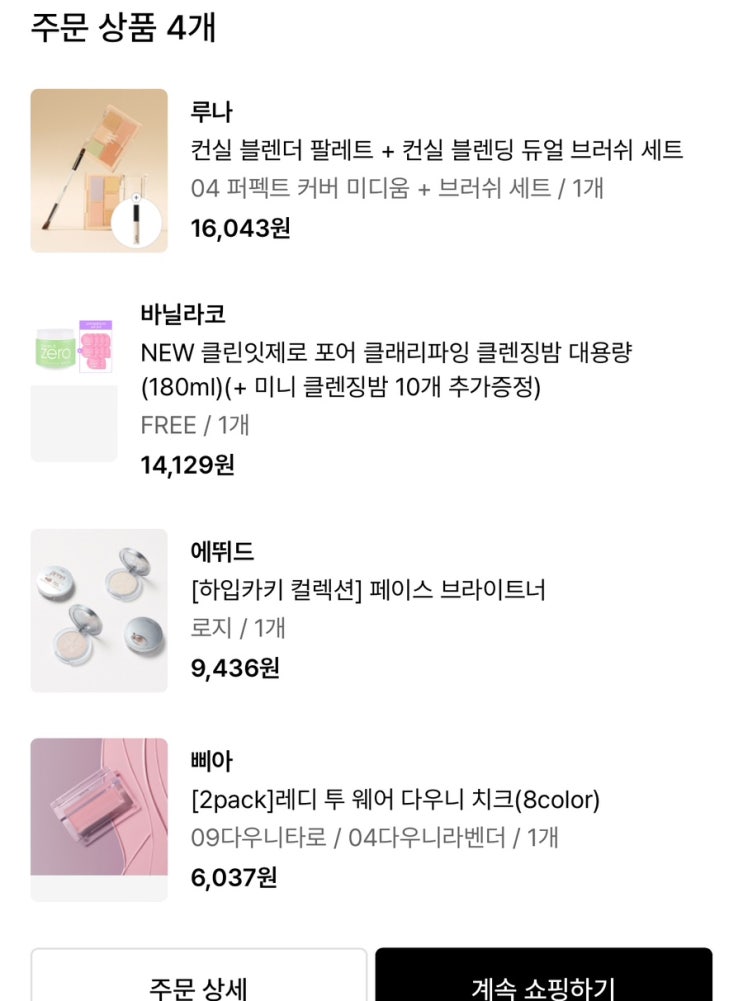Open the 주문 상세 order details button
743x1001 pixels.
click(199, 975)
